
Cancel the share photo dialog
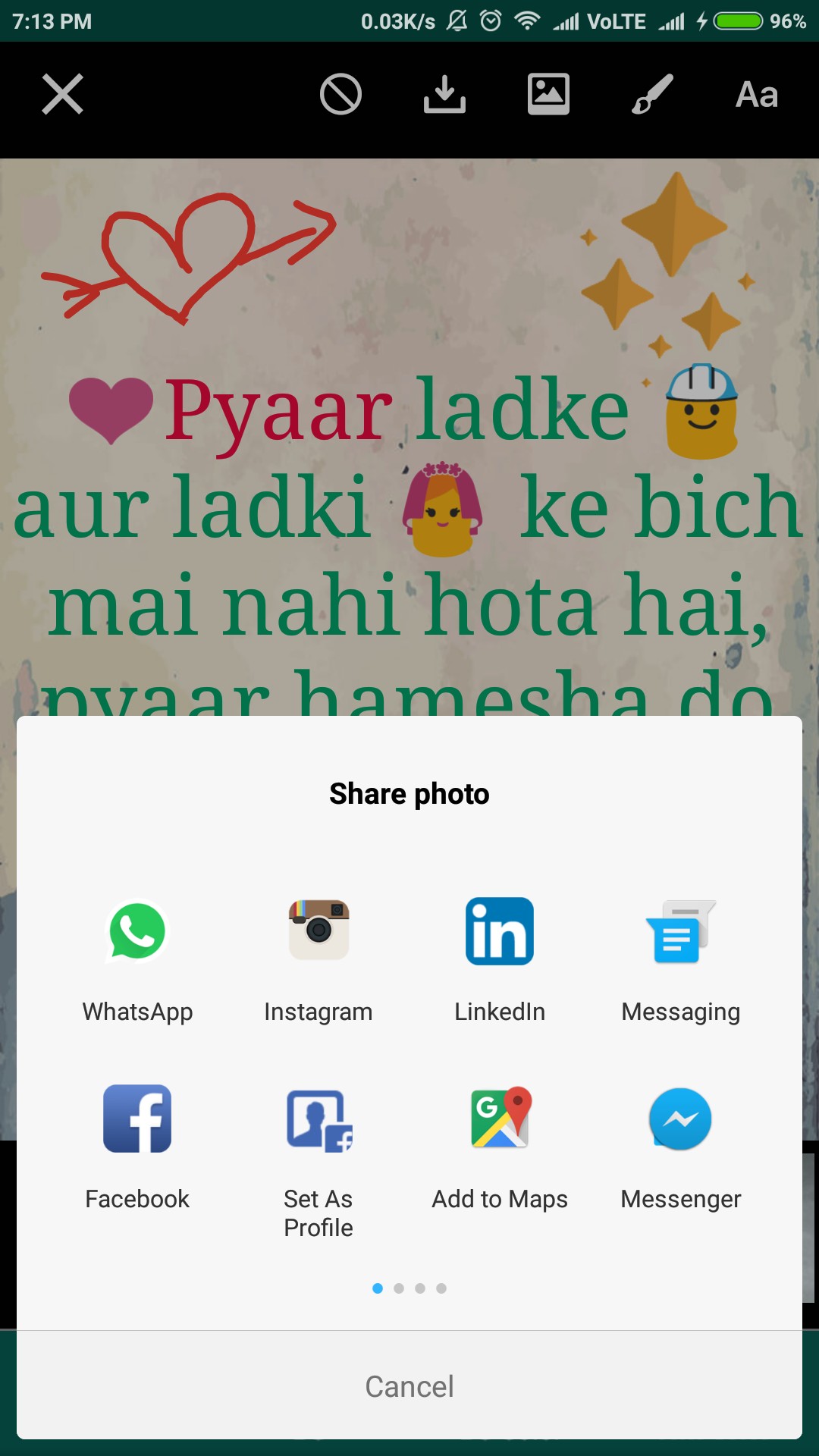[409, 1386]
